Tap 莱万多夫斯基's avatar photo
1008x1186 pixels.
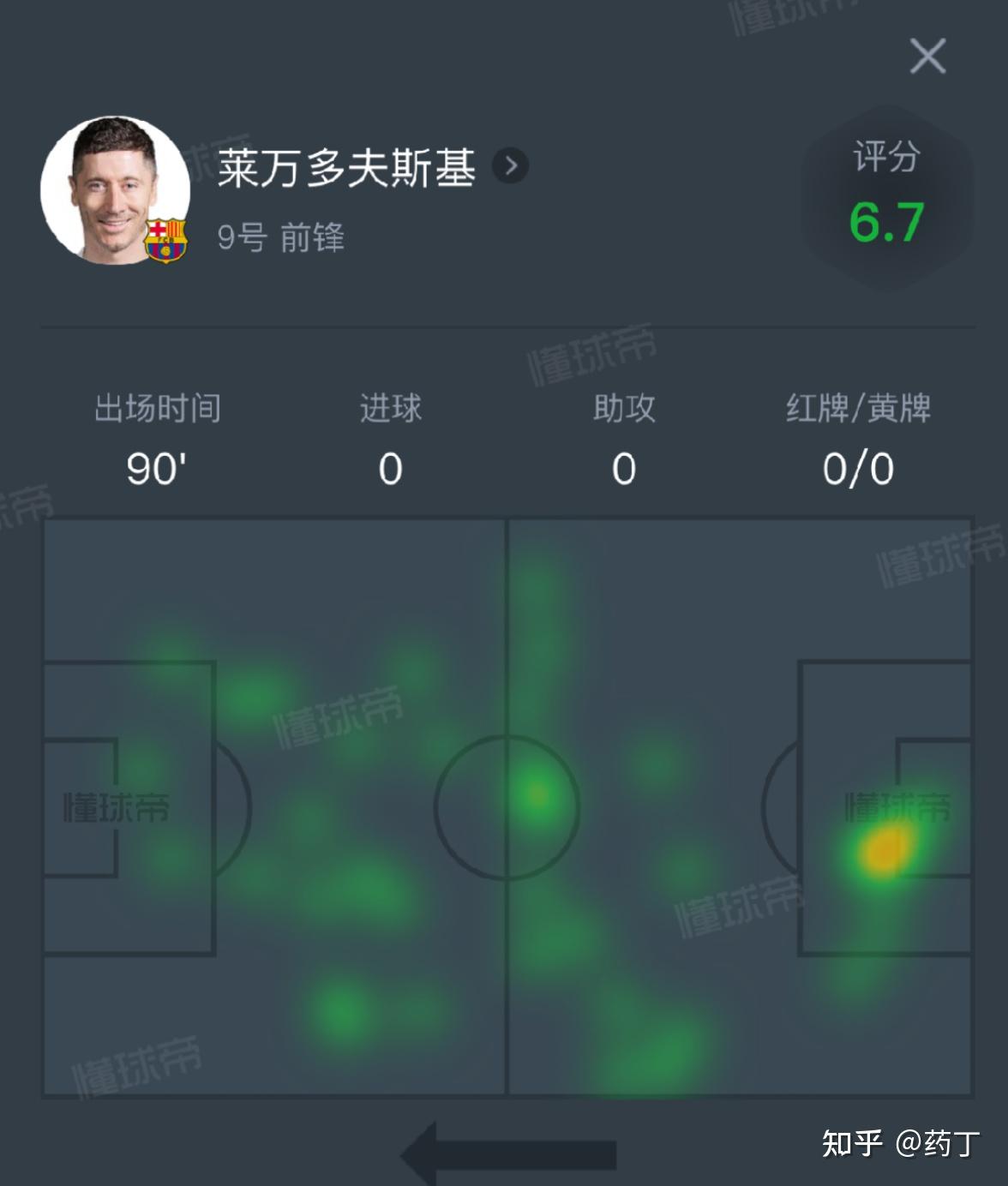click(114, 190)
